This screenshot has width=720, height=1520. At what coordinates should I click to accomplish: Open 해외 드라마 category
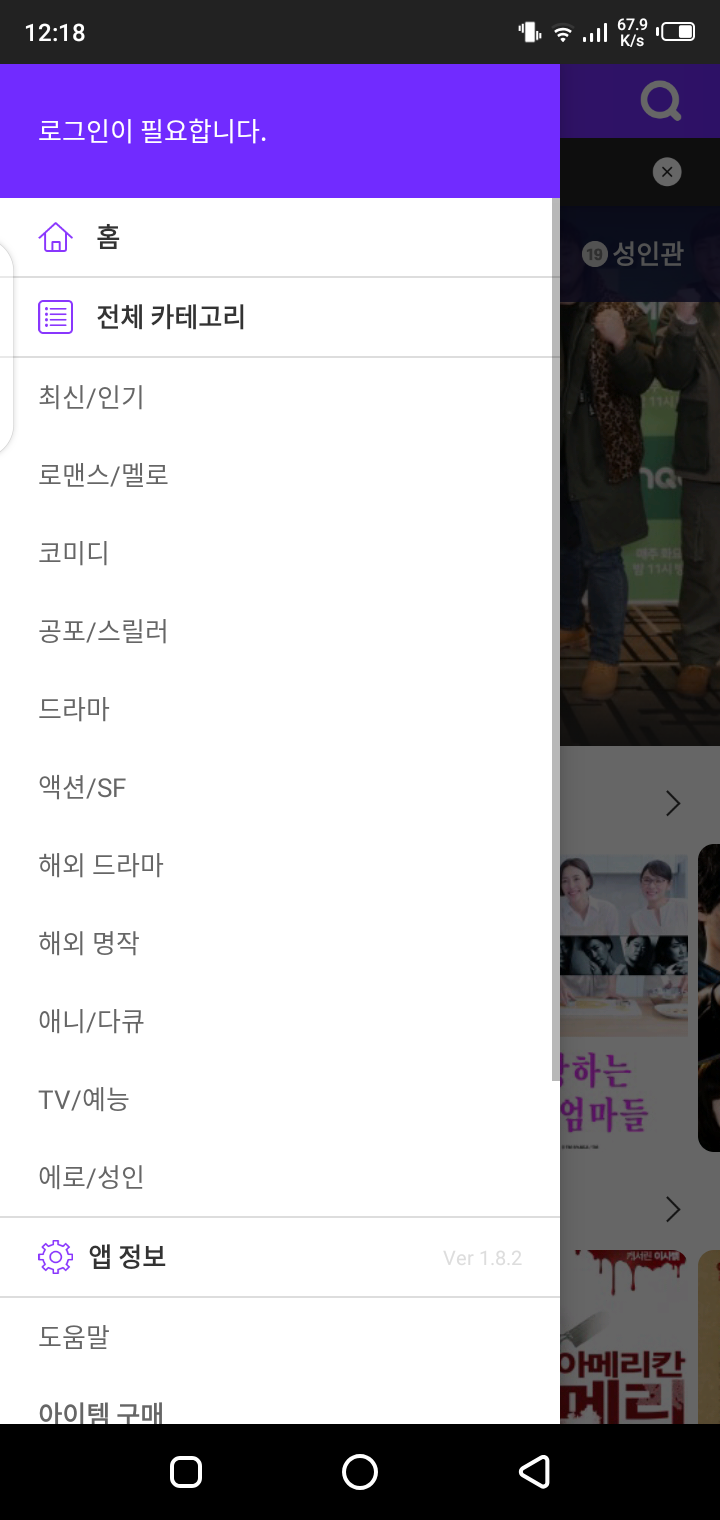(101, 865)
